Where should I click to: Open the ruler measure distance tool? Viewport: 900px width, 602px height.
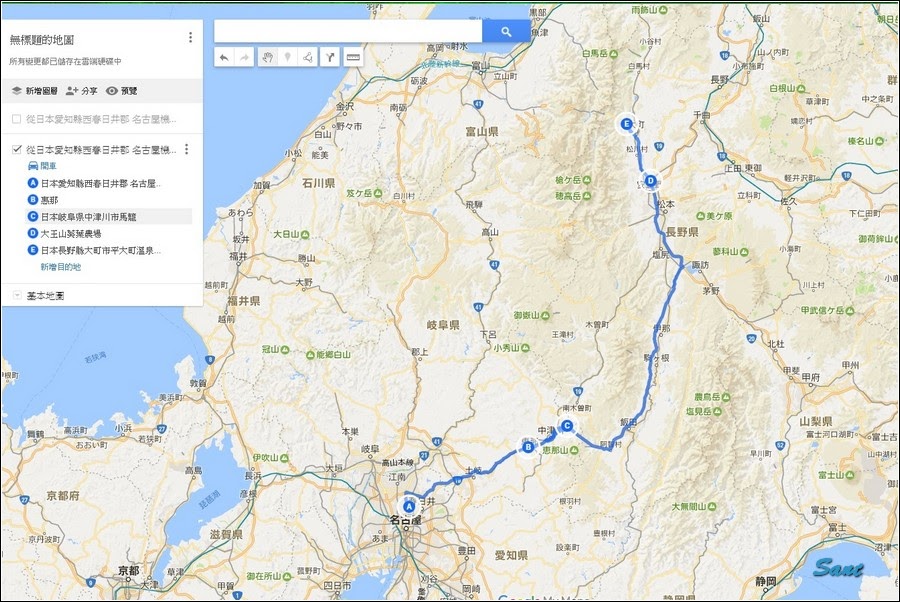click(352, 58)
